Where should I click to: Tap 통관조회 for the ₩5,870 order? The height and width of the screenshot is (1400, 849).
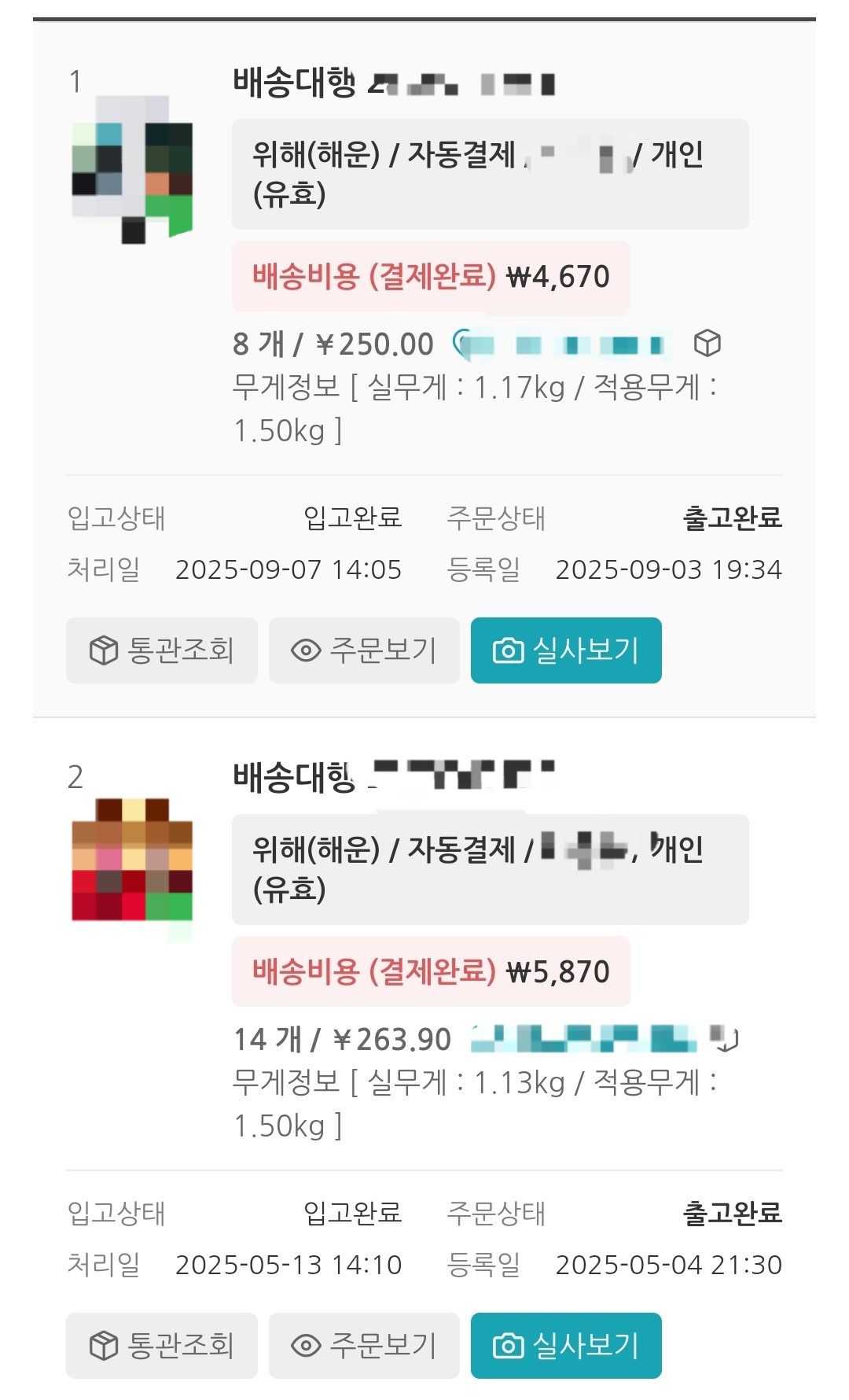point(161,1346)
